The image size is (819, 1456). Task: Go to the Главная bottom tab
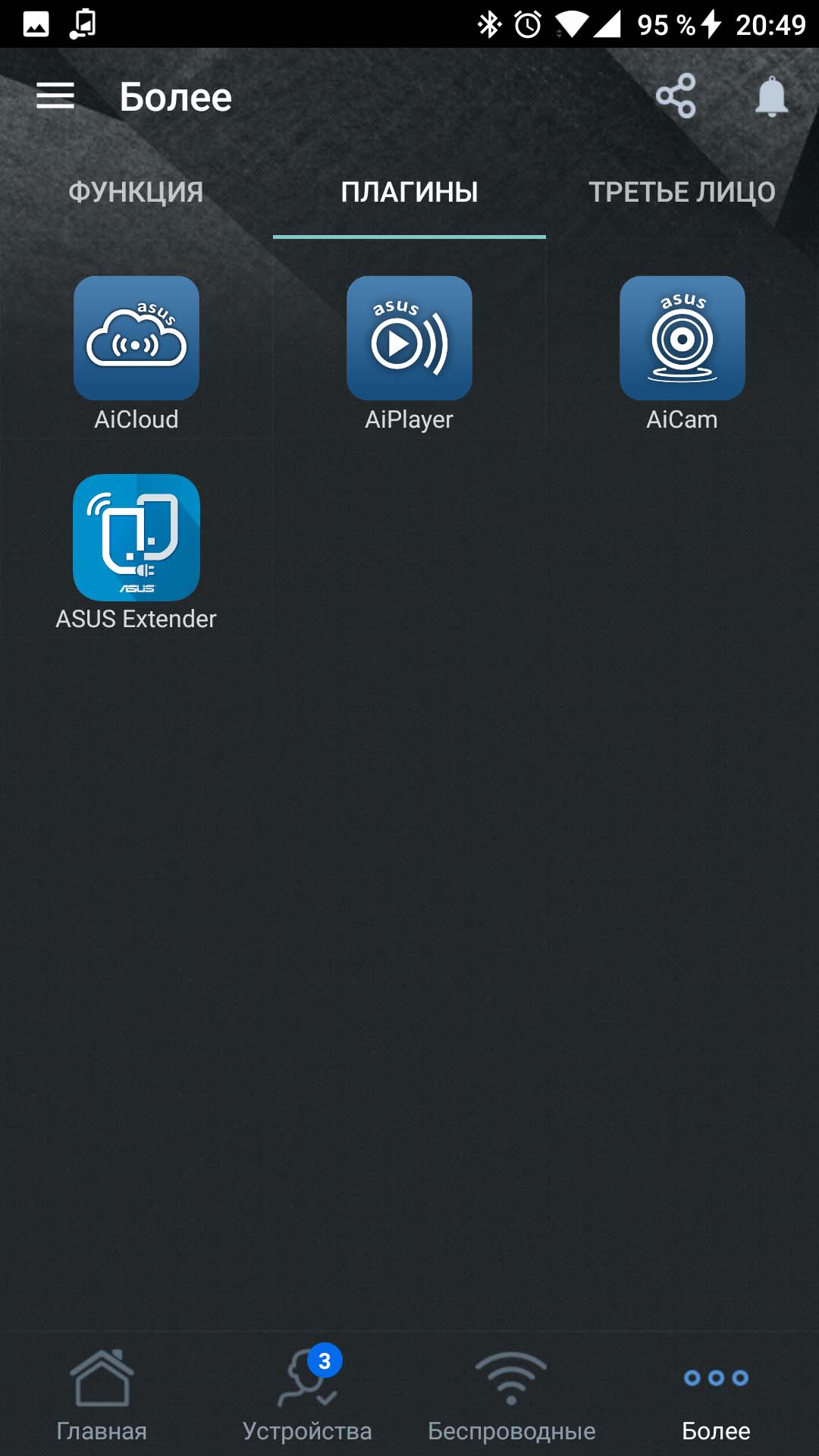(102, 1395)
